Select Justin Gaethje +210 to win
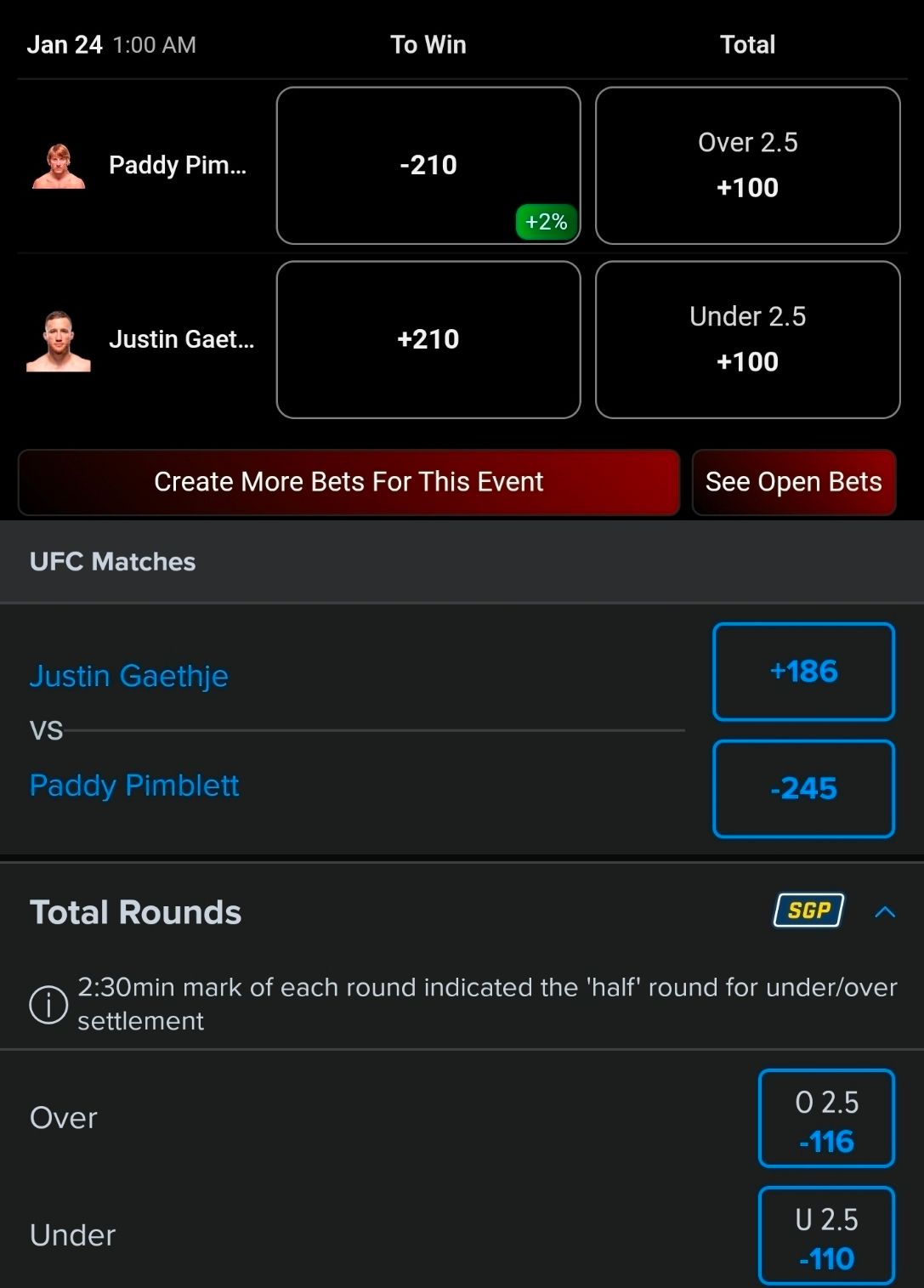924x1288 pixels. (x=428, y=339)
